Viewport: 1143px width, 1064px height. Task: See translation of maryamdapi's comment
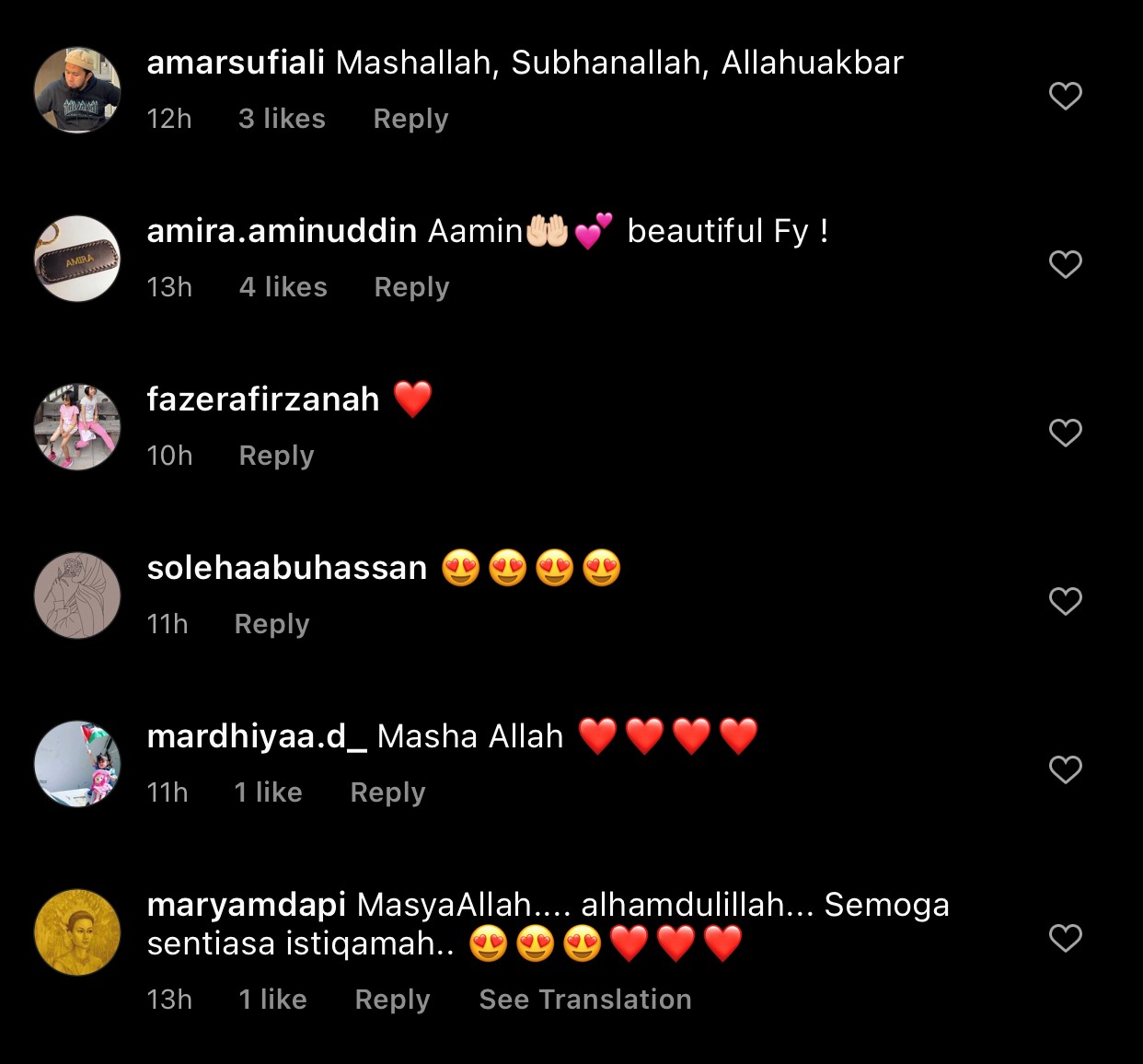[584, 1000]
